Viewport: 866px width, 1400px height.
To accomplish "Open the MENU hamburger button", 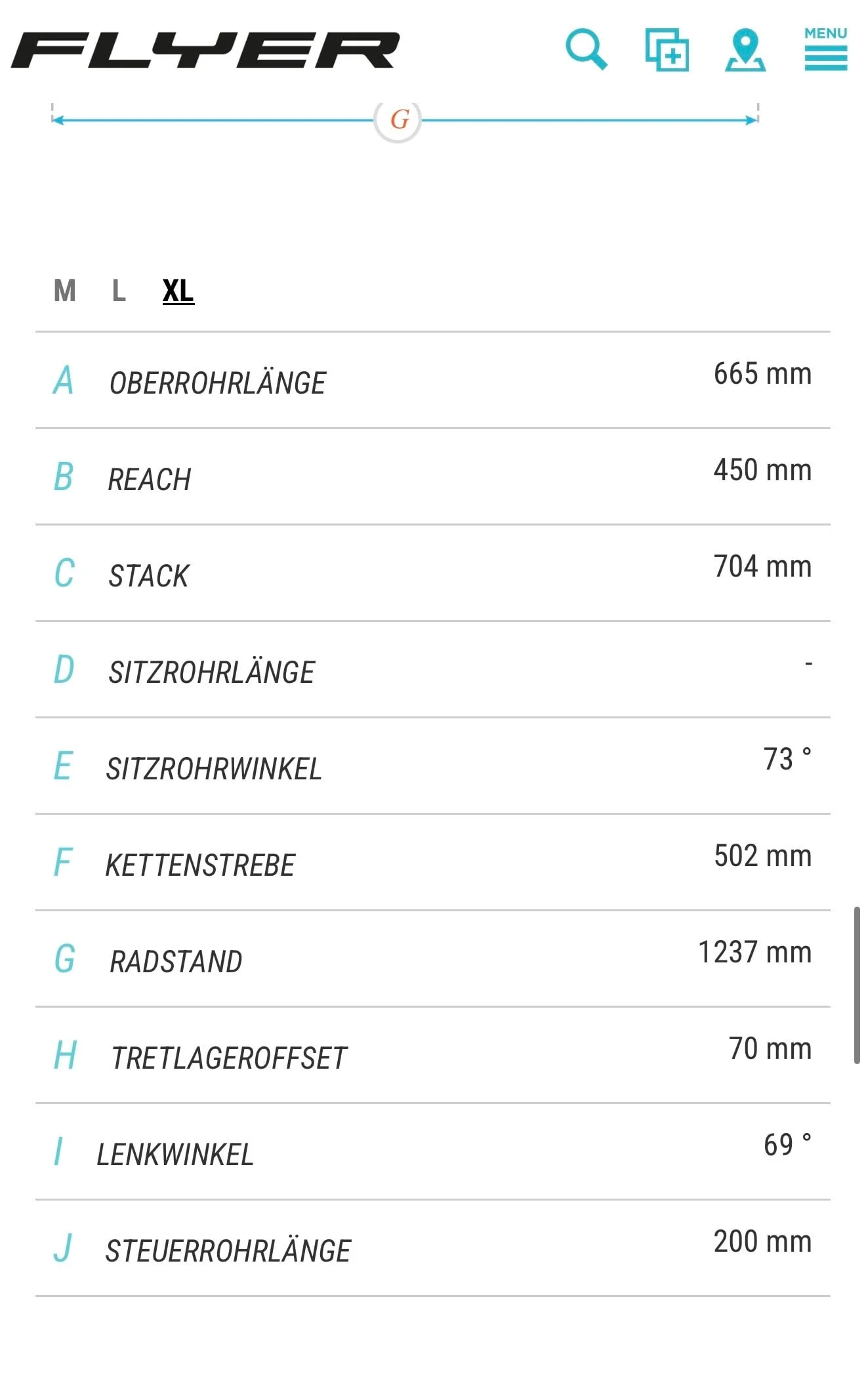I will click(x=826, y=49).
